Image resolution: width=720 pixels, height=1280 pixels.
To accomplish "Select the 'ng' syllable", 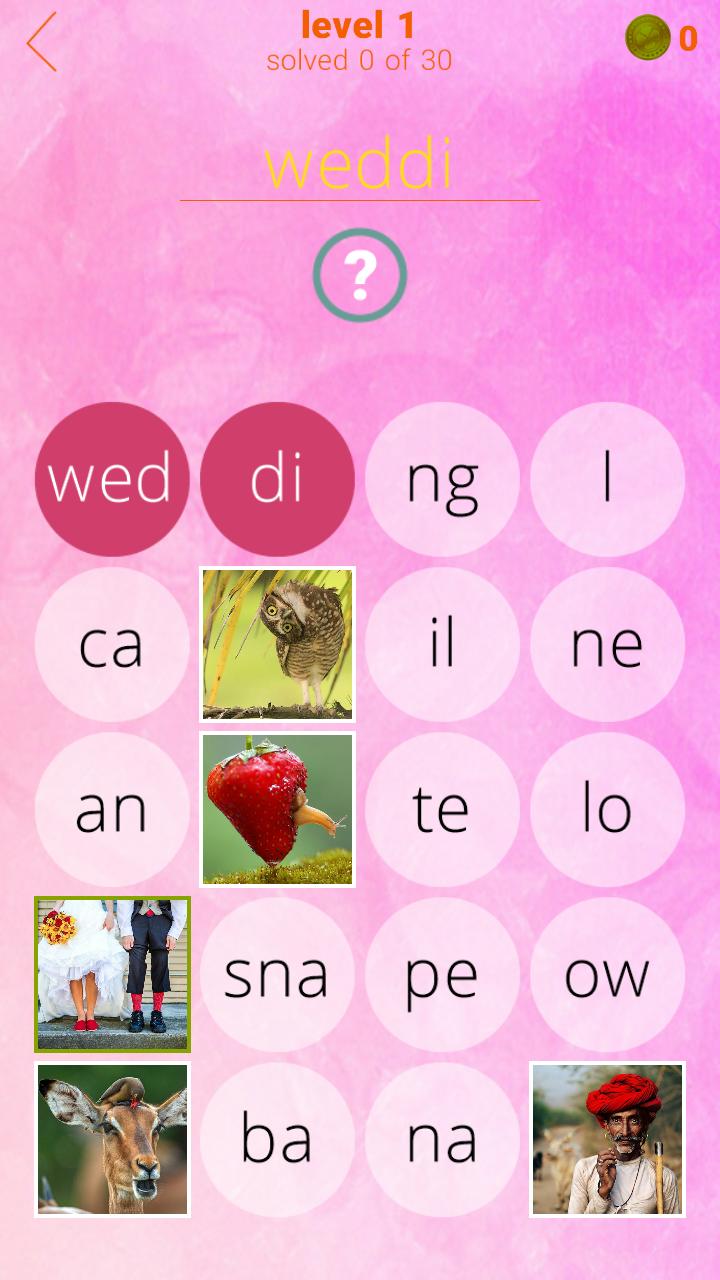I will (x=442, y=479).
